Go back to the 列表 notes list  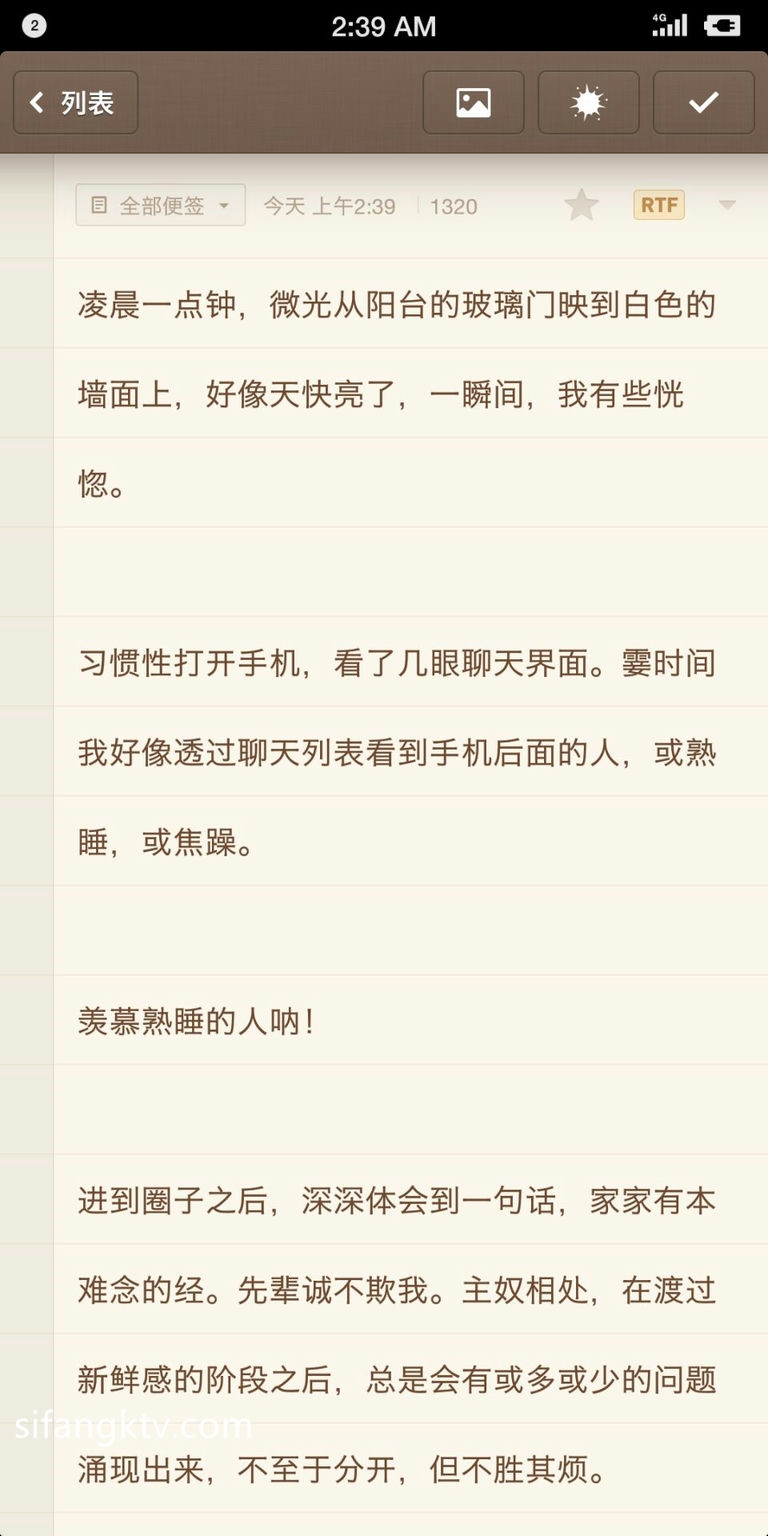pos(75,102)
